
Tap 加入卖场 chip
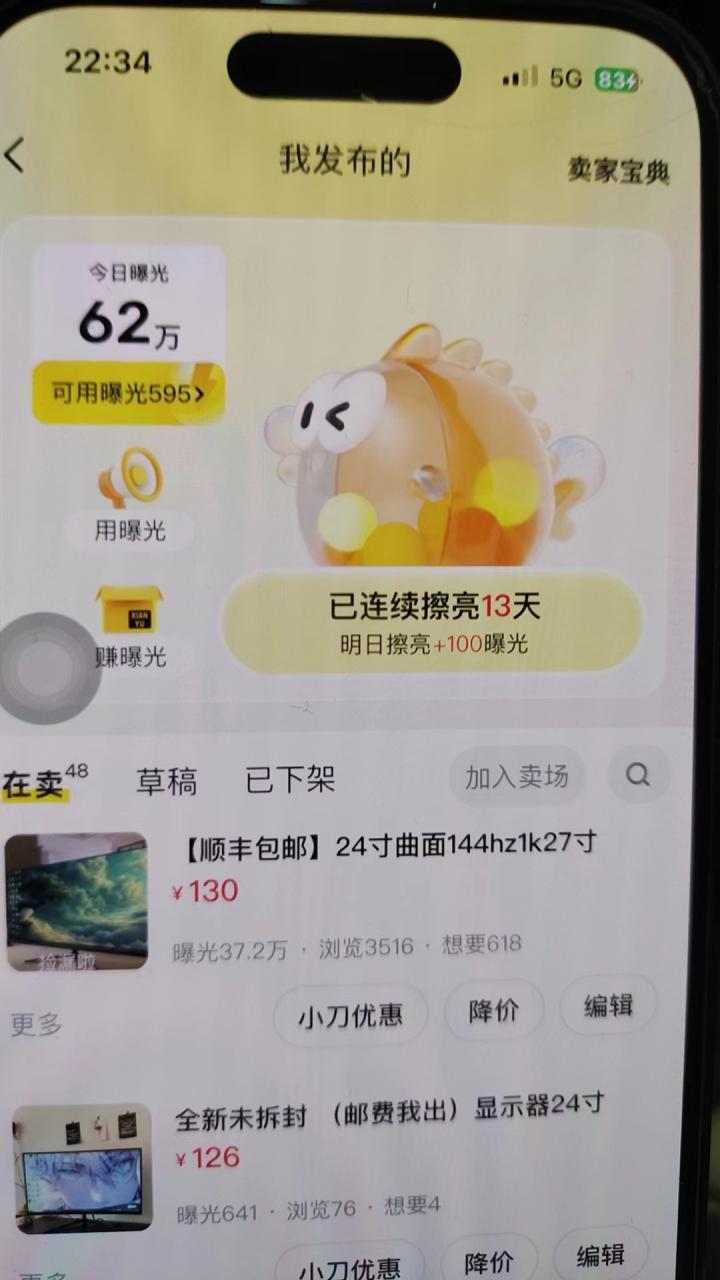tap(516, 777)
